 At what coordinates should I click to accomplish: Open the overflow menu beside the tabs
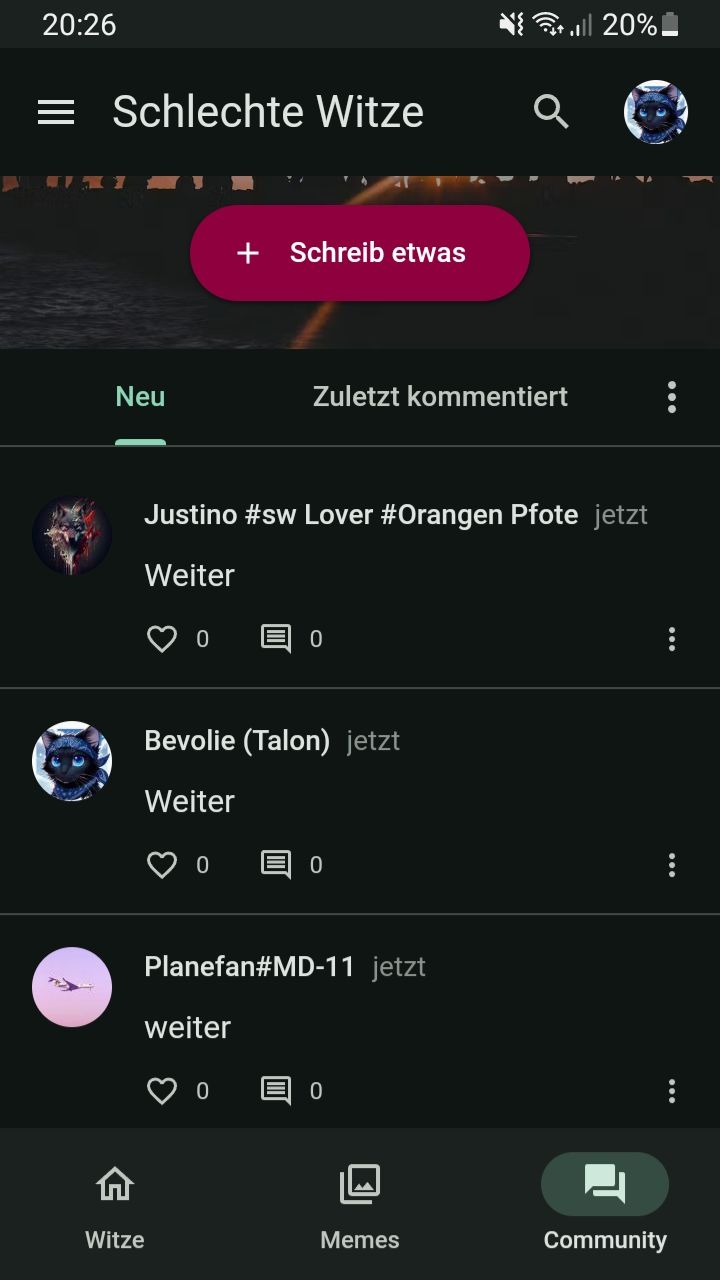tap(672, 397)
